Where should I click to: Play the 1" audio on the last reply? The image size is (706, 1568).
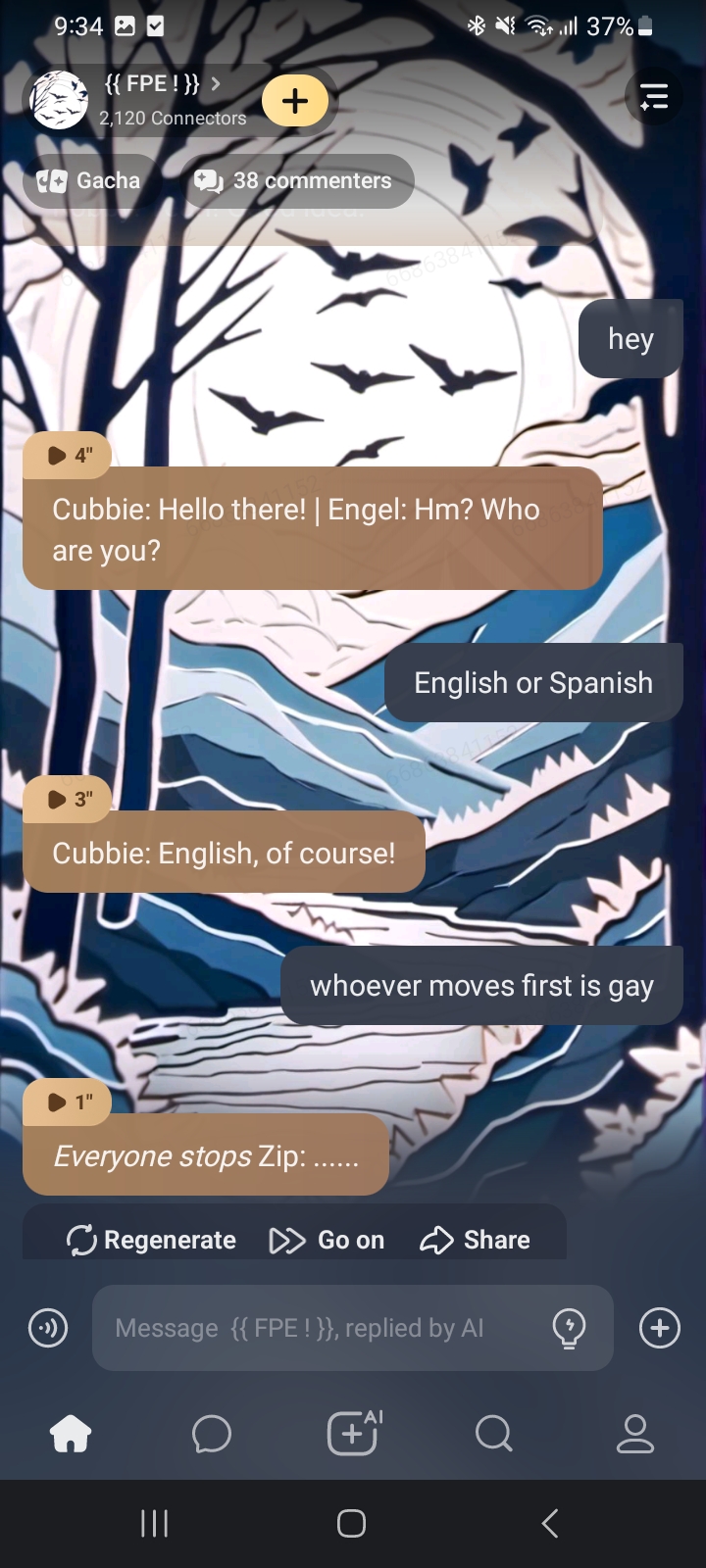tap(69, 1102)
